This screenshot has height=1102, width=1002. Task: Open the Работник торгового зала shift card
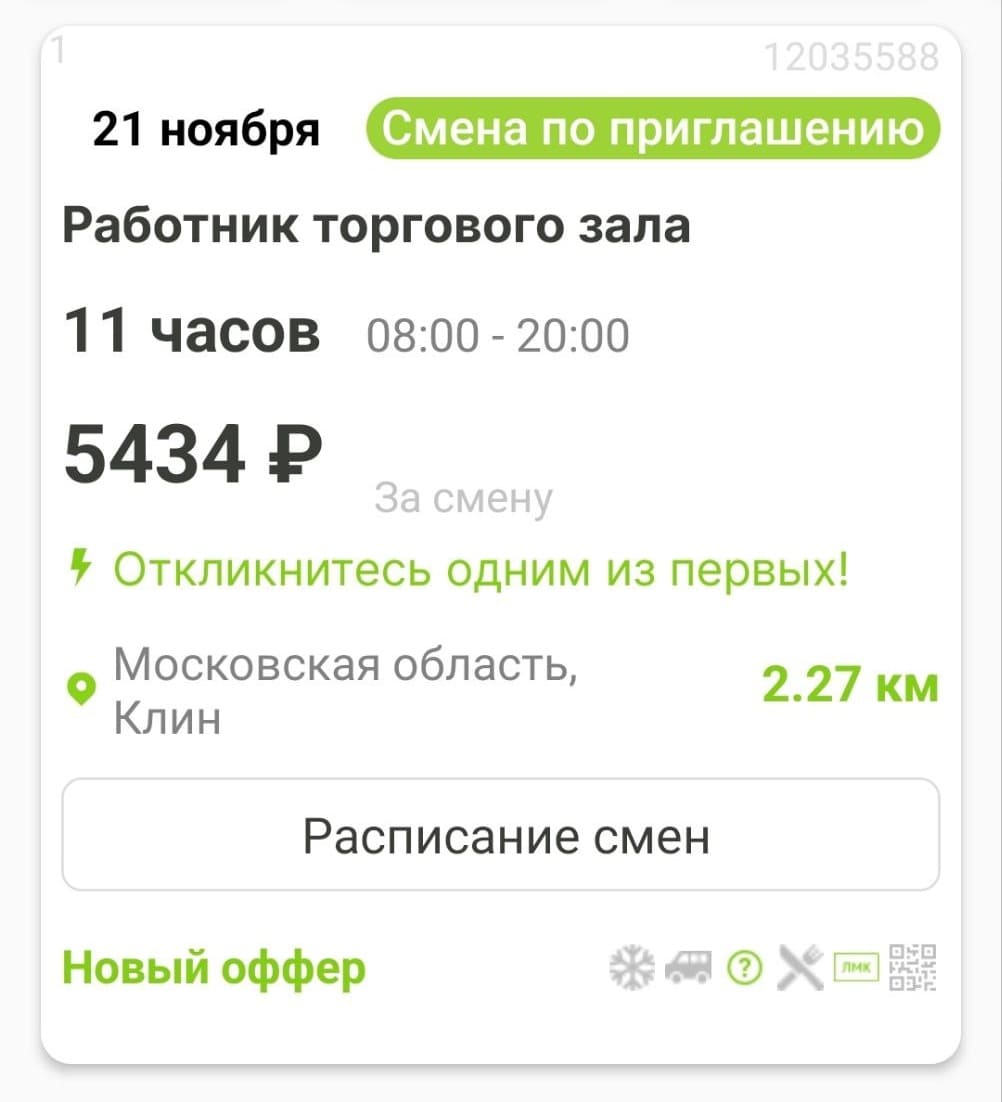(376, 227)
